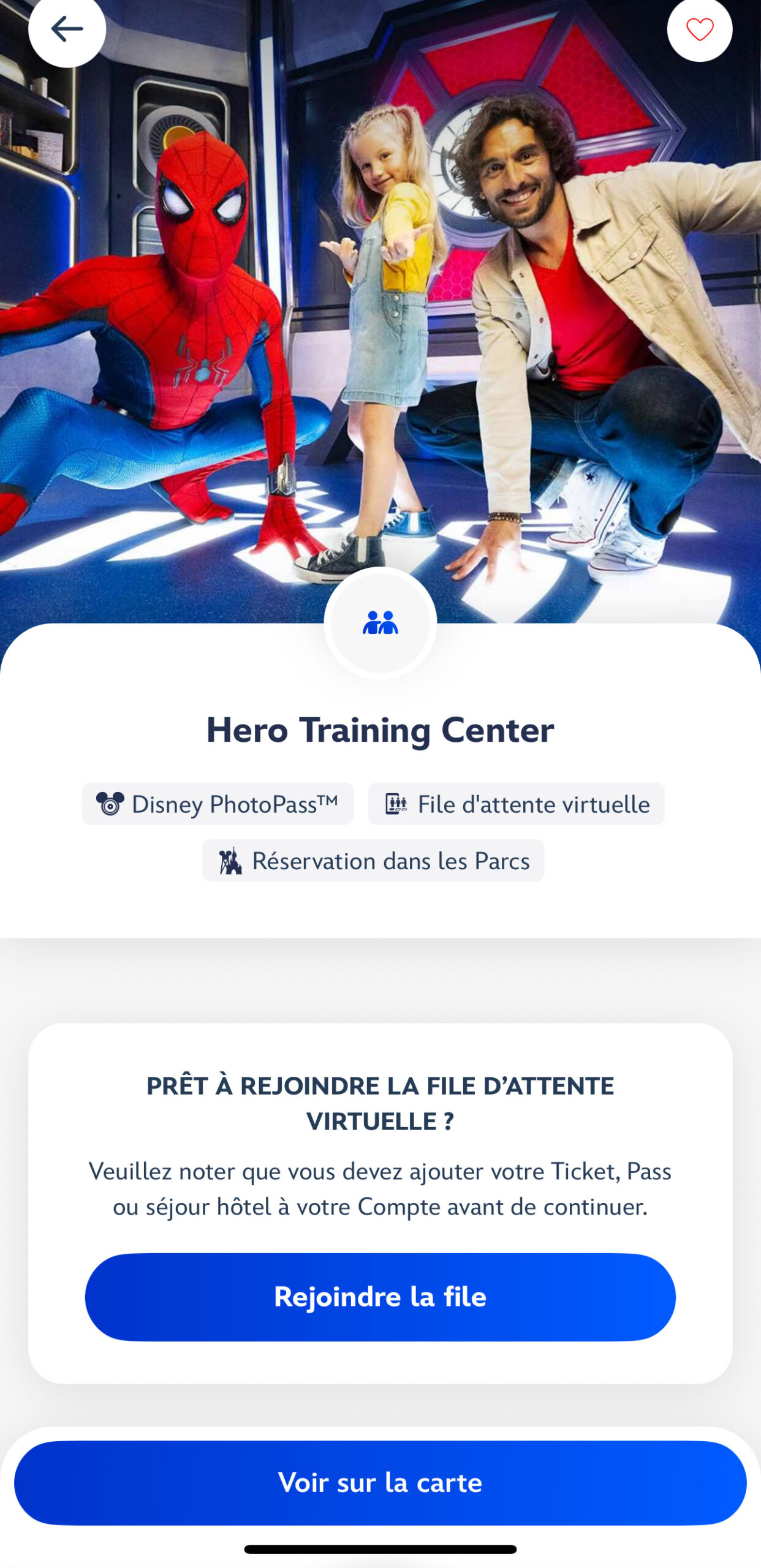Tap Rejoindre la file button
This screenshot has height=1568, width=761.
pos(380,1297)
